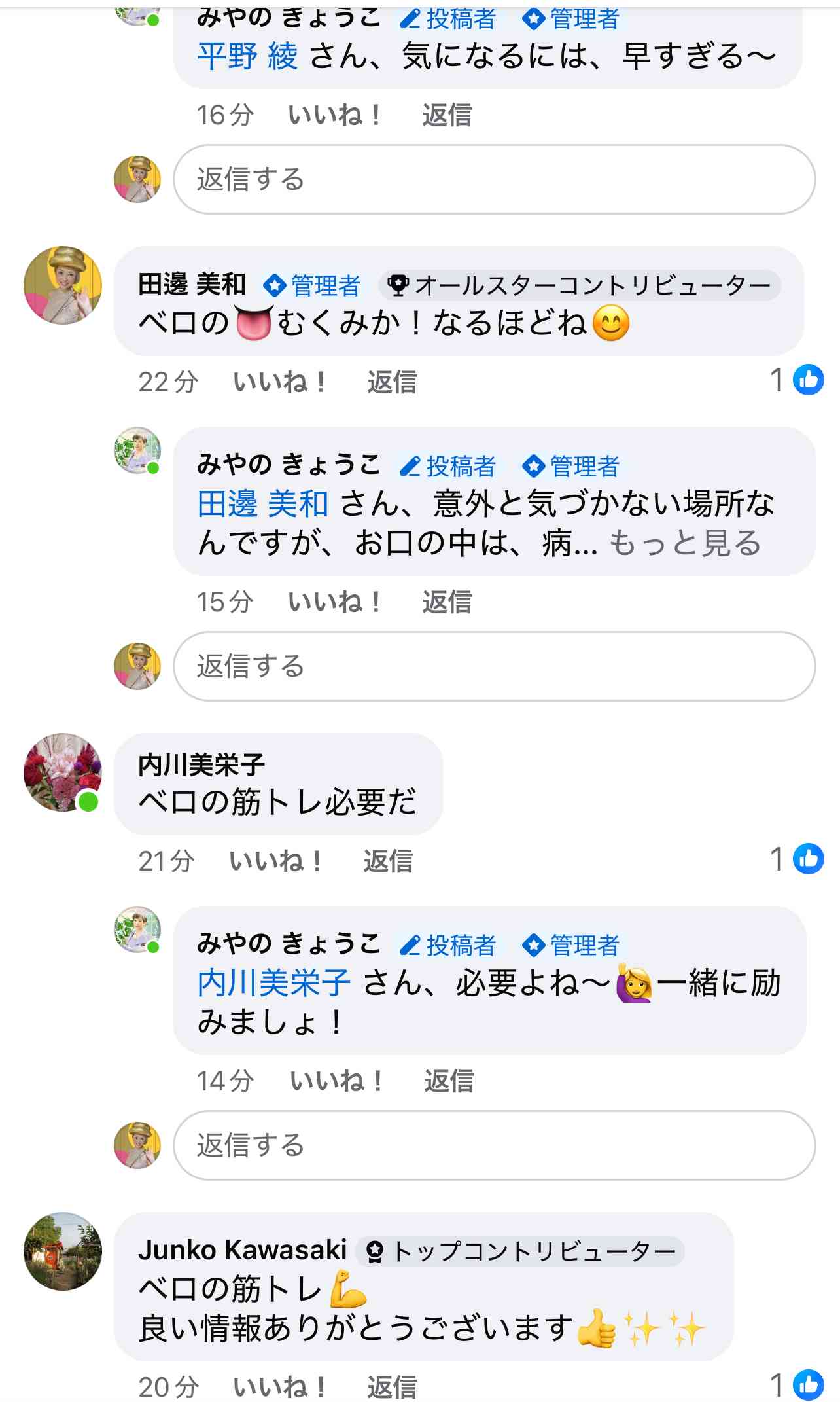Image resolution: width=840 pixels, height=1402 pixels.
Task: Like Junko Kawasaki's comment
Action: point(279,1386)
